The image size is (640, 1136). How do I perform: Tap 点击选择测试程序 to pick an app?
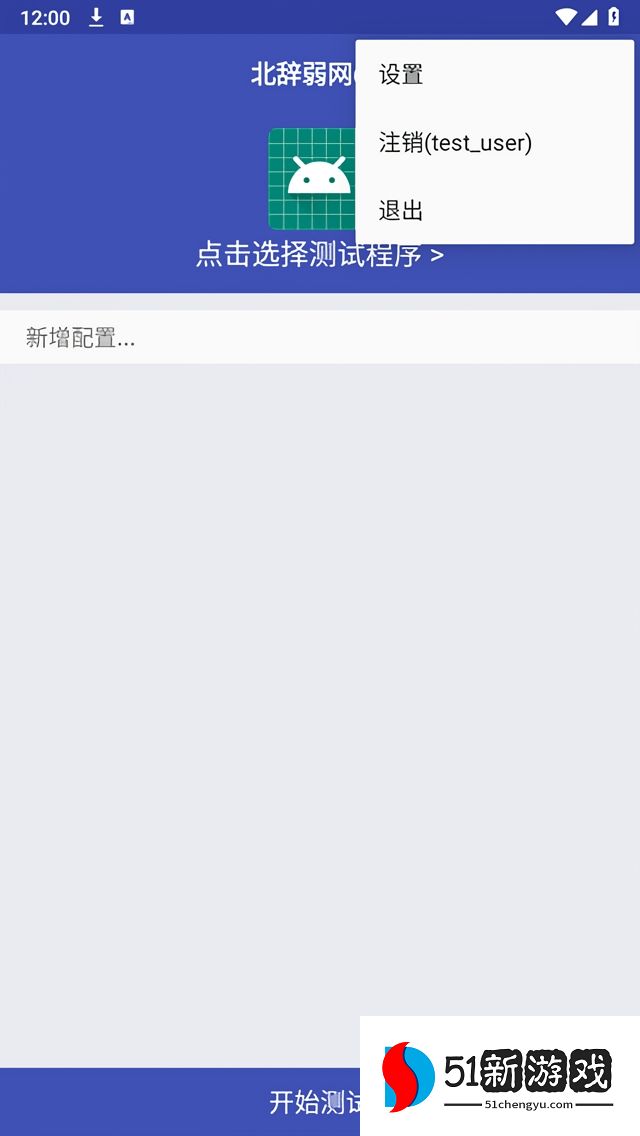coord(319,256)
